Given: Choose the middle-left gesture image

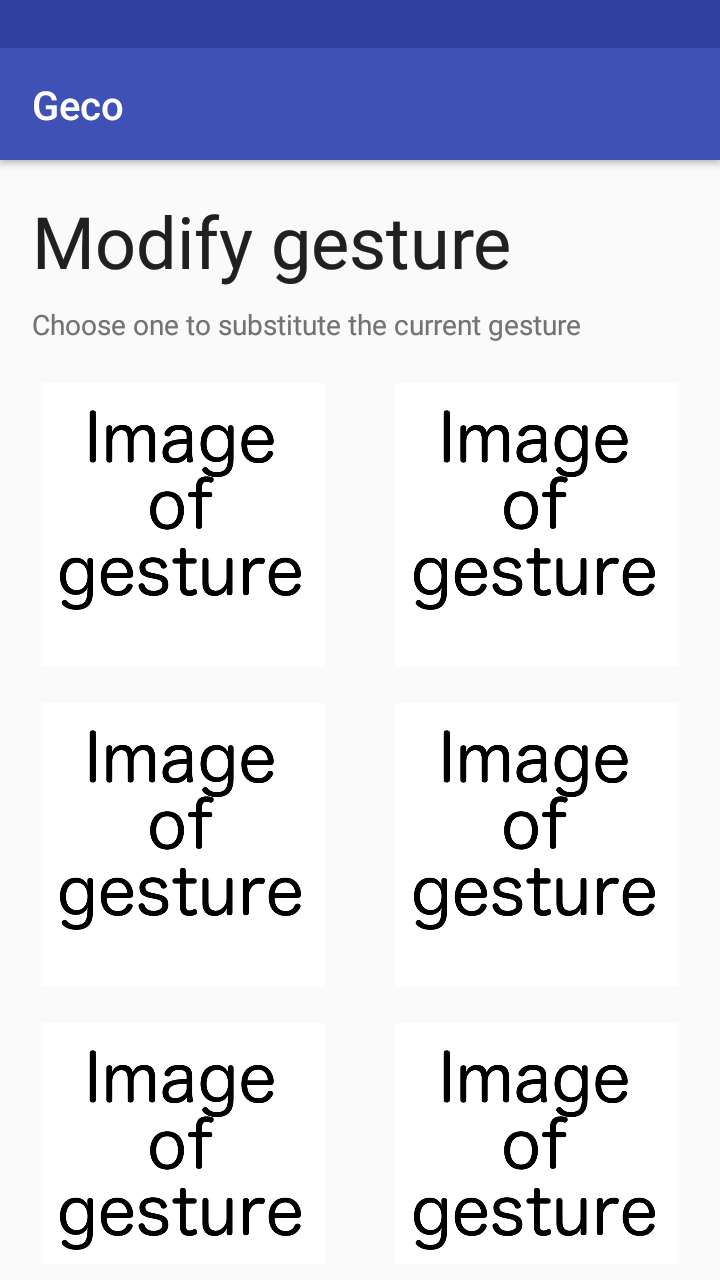Looking at the screenshot, I should (x=182, y=843).
